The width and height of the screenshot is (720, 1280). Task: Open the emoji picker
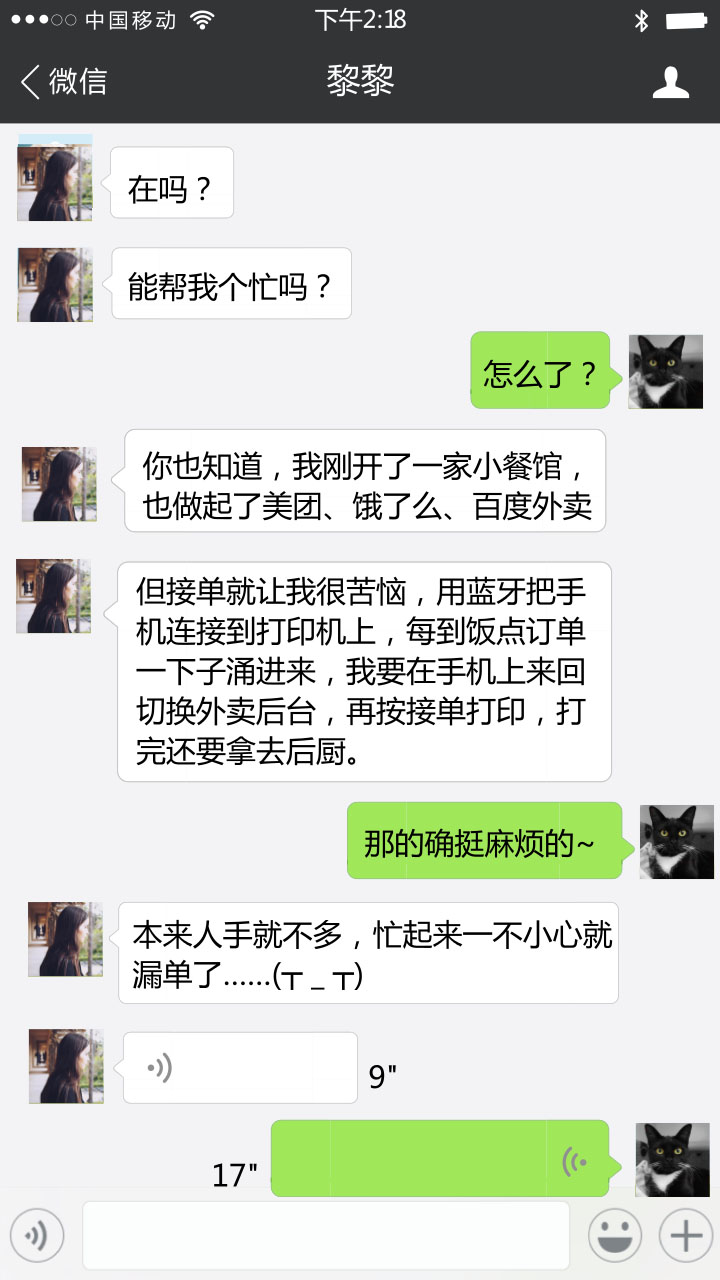pos(614,1236)
